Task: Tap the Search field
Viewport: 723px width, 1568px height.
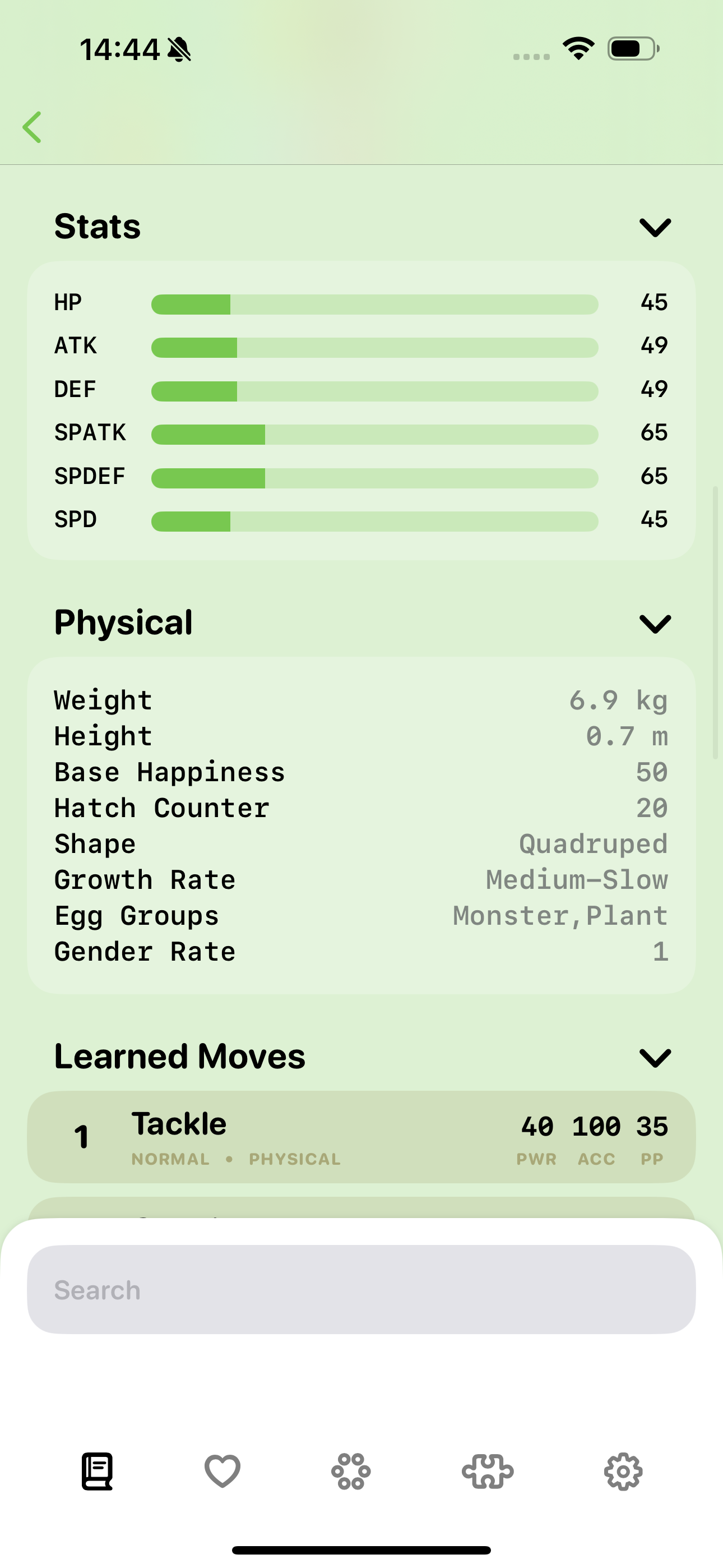Action: pyautogui.click(x=361, y=1290)
